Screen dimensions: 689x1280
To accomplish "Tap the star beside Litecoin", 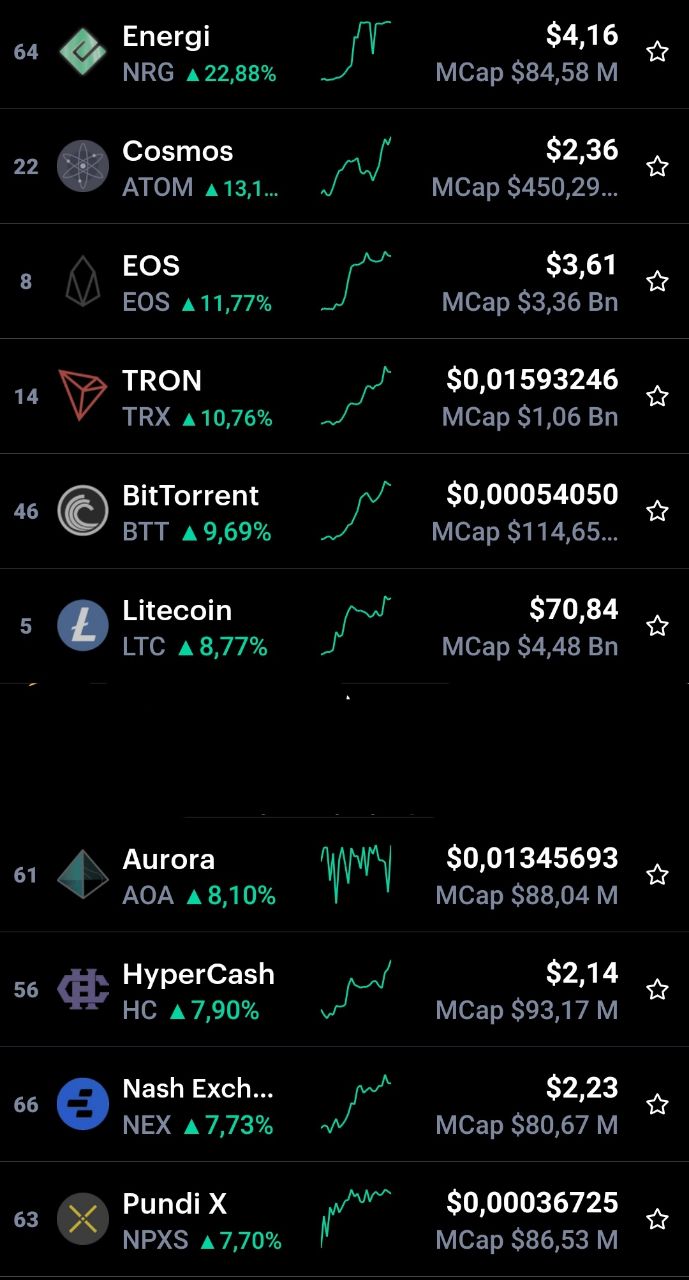I will [x=657, y=626].
